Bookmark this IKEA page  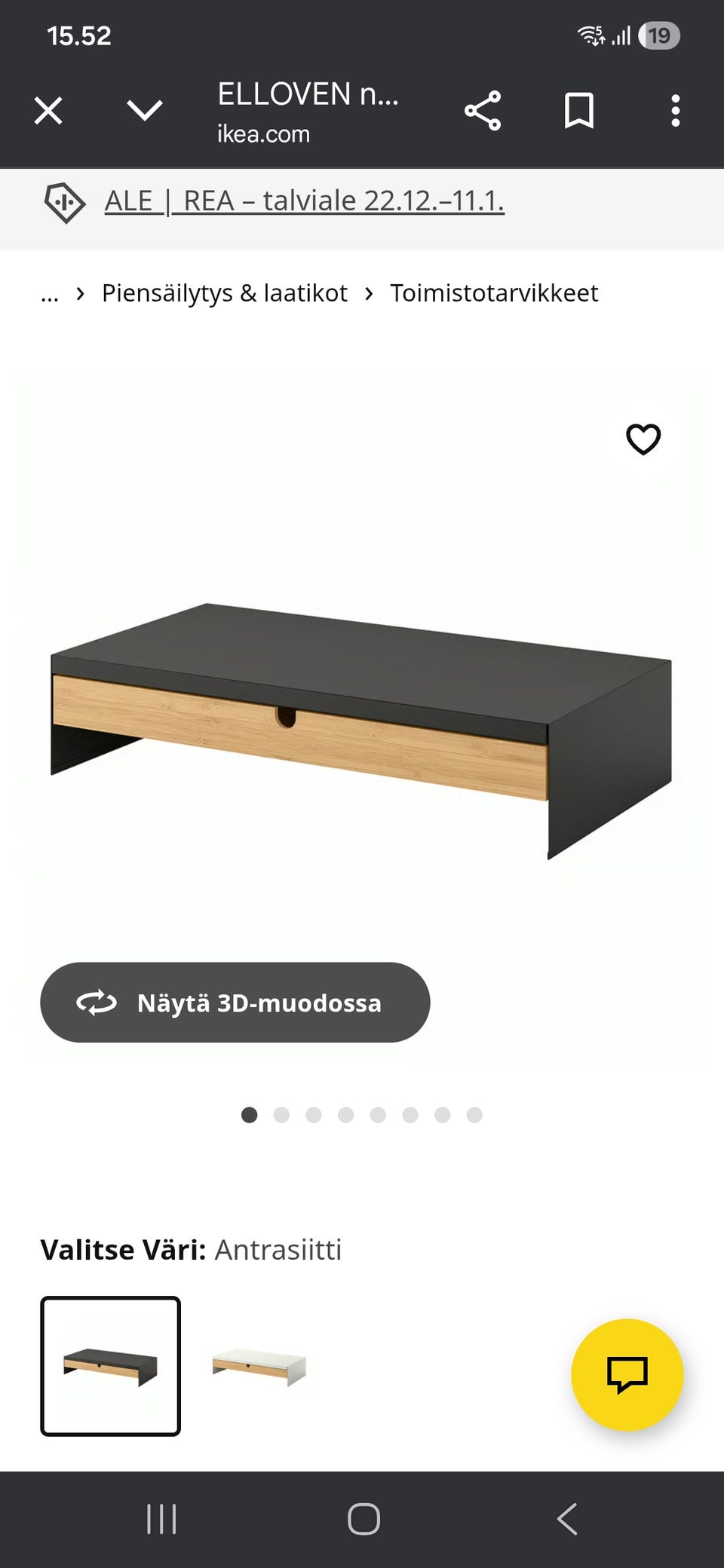(x=579, y=112)
